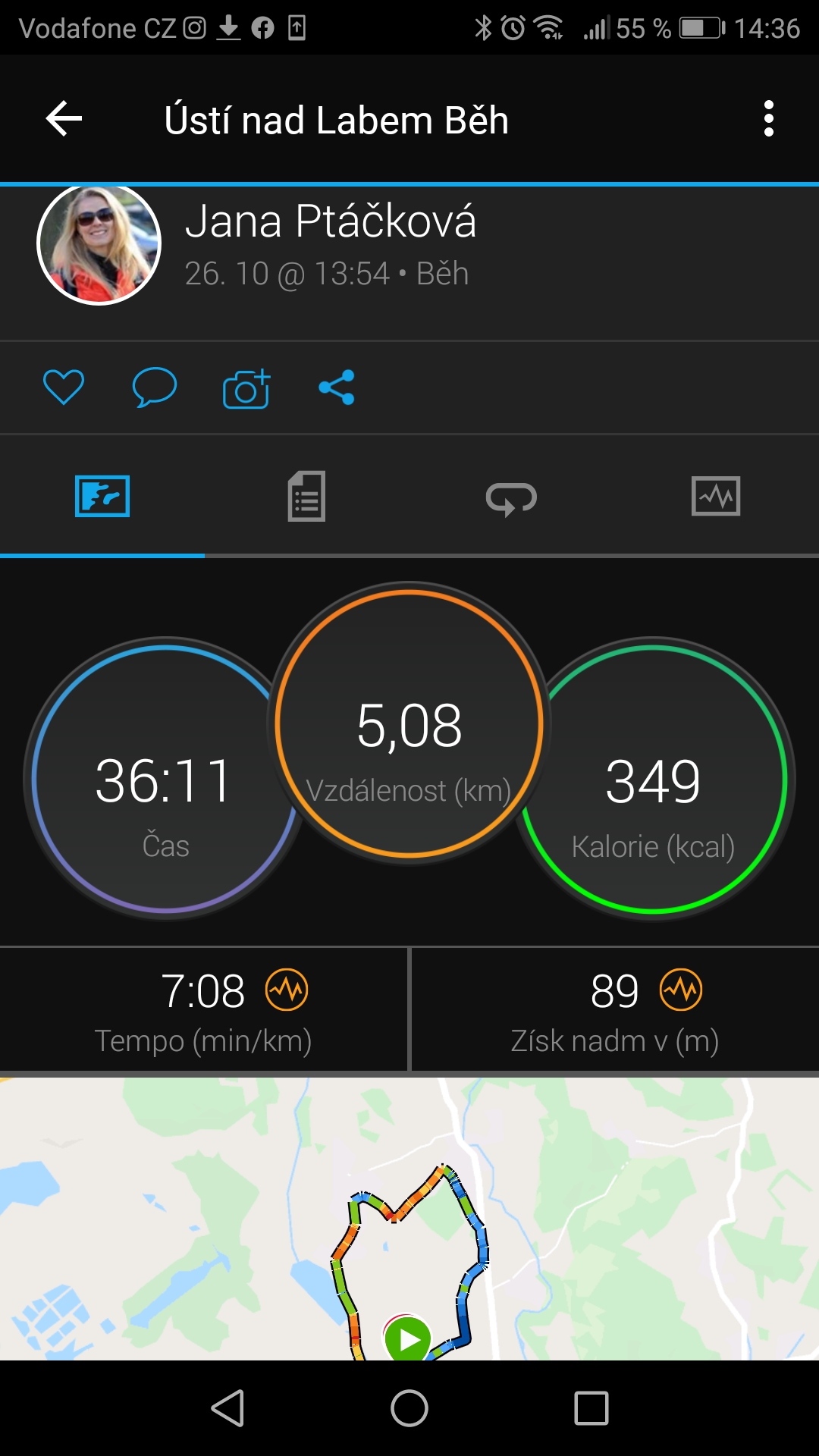Select the overview map tab
This screenshot has width=819, height=1456.
[102, 497]
